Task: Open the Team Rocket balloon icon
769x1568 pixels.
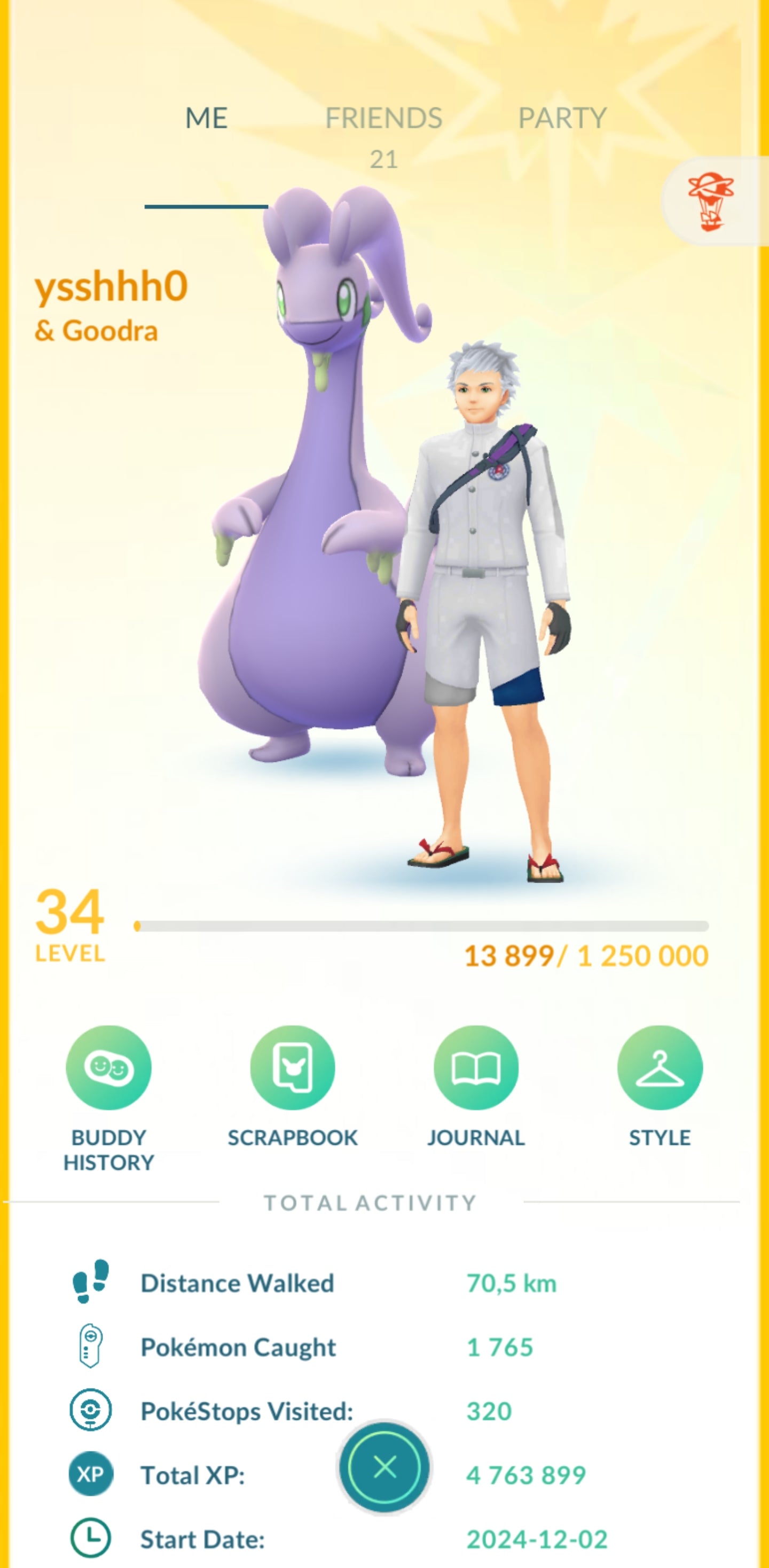Action: pyautogui.click(x=711, y=201)
